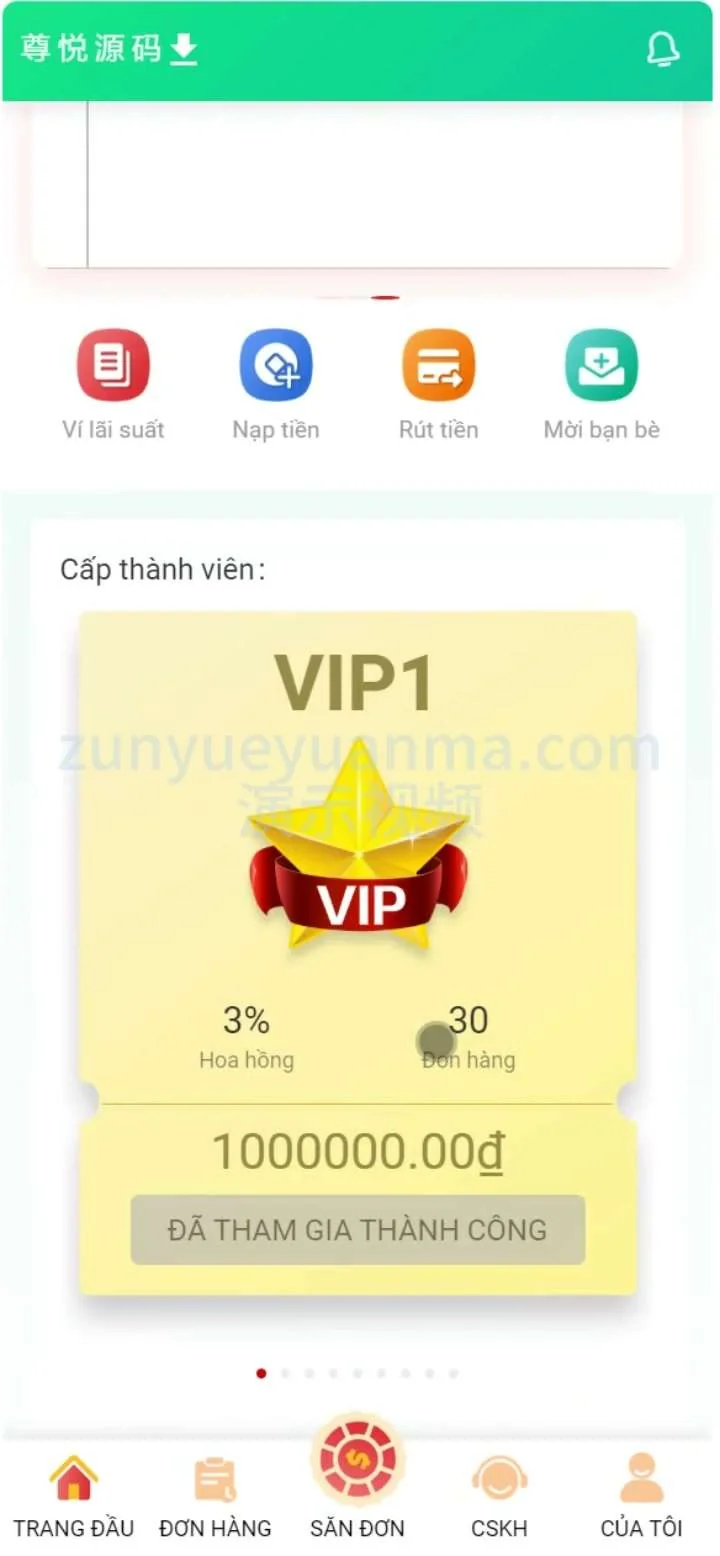Switch to ĐƠN HÀNG tab
Image resolution: width=720 pixels, height=1556 pixels.
pos(215,1495)
